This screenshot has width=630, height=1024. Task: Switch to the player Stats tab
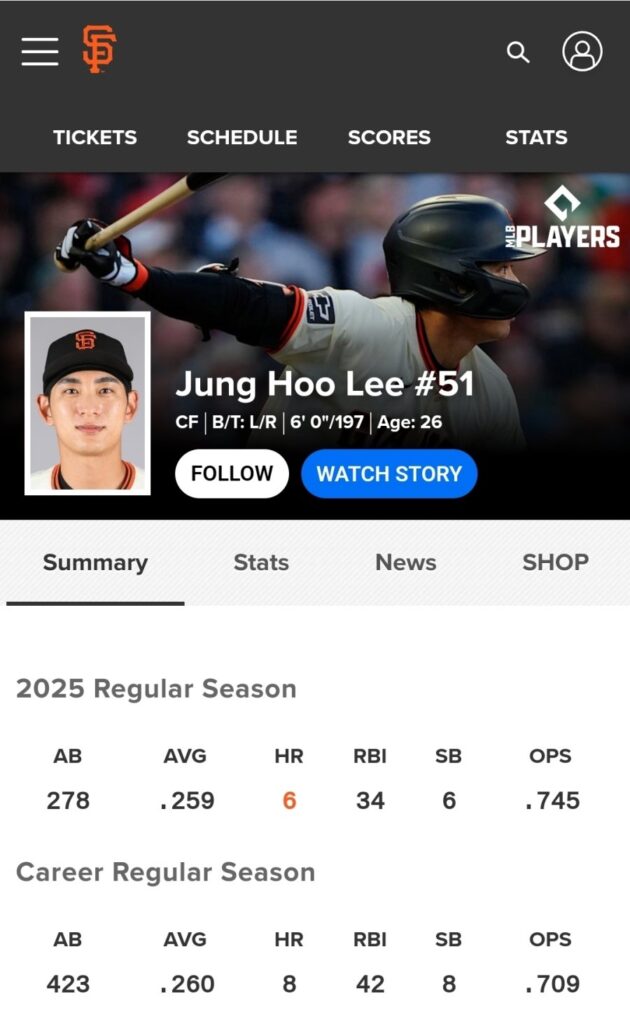(261, 563)
